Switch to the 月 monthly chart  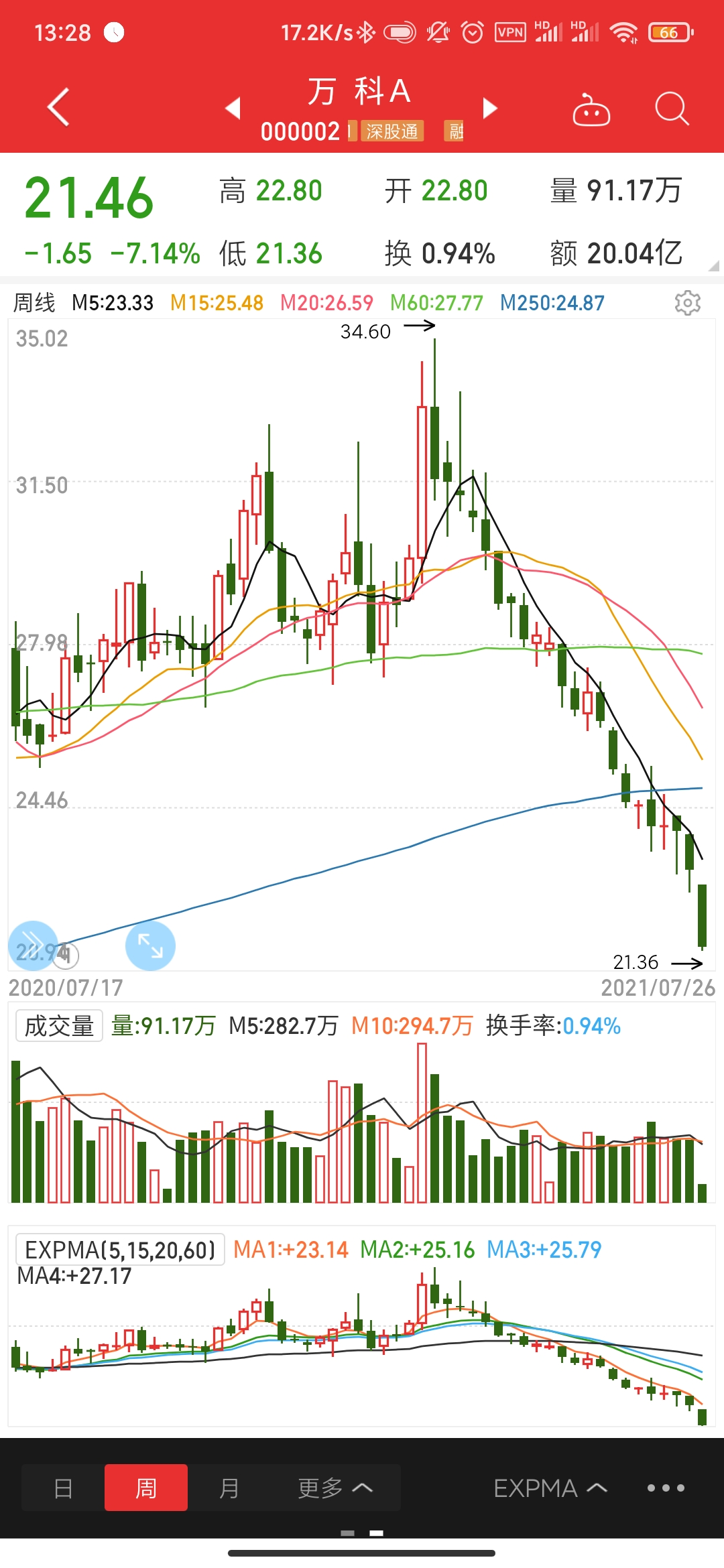[229, 1488]
